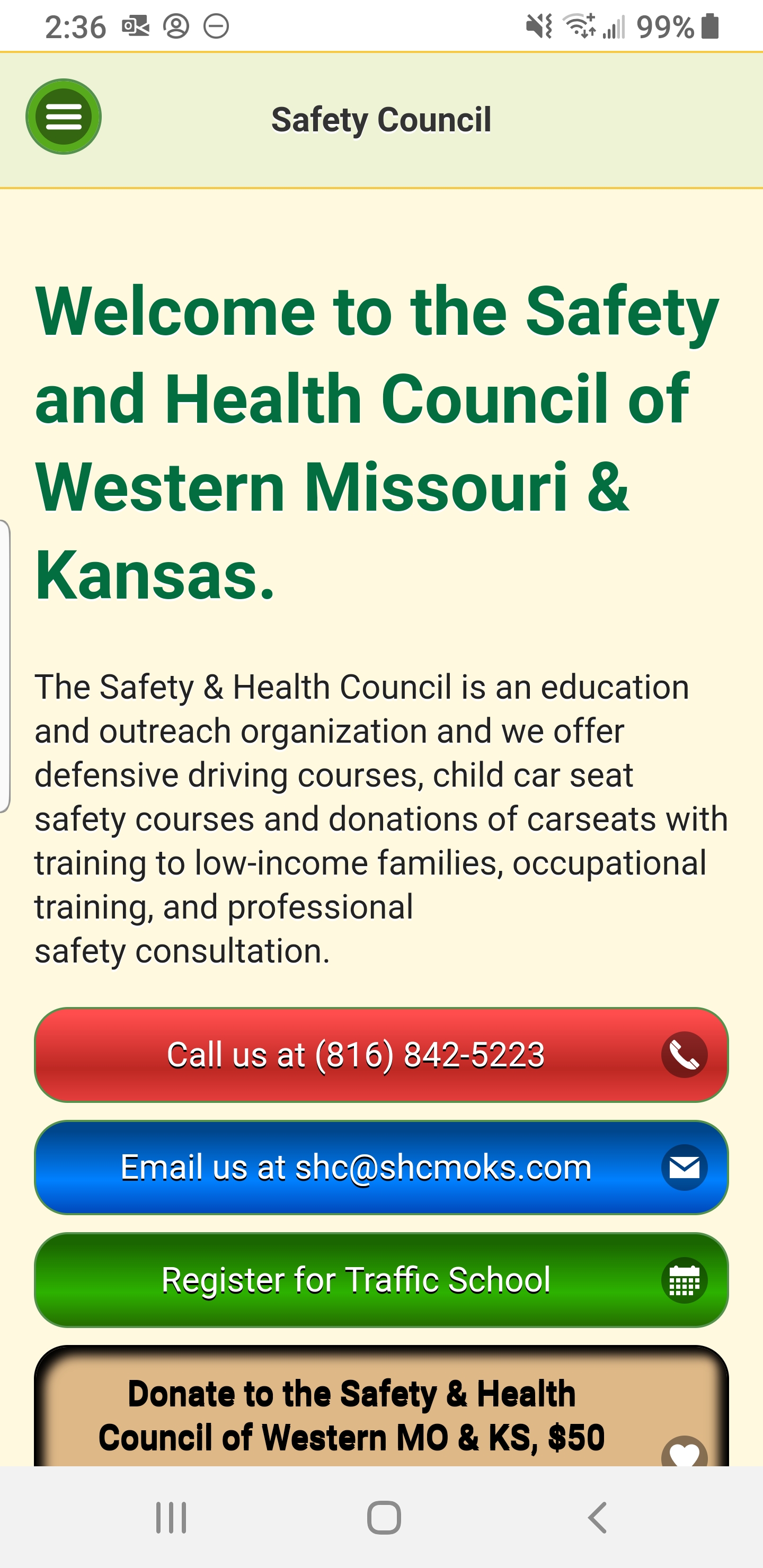Open recent apps from the navigation bar
Screen dimensions: 763x1568
click(171, 1517)
